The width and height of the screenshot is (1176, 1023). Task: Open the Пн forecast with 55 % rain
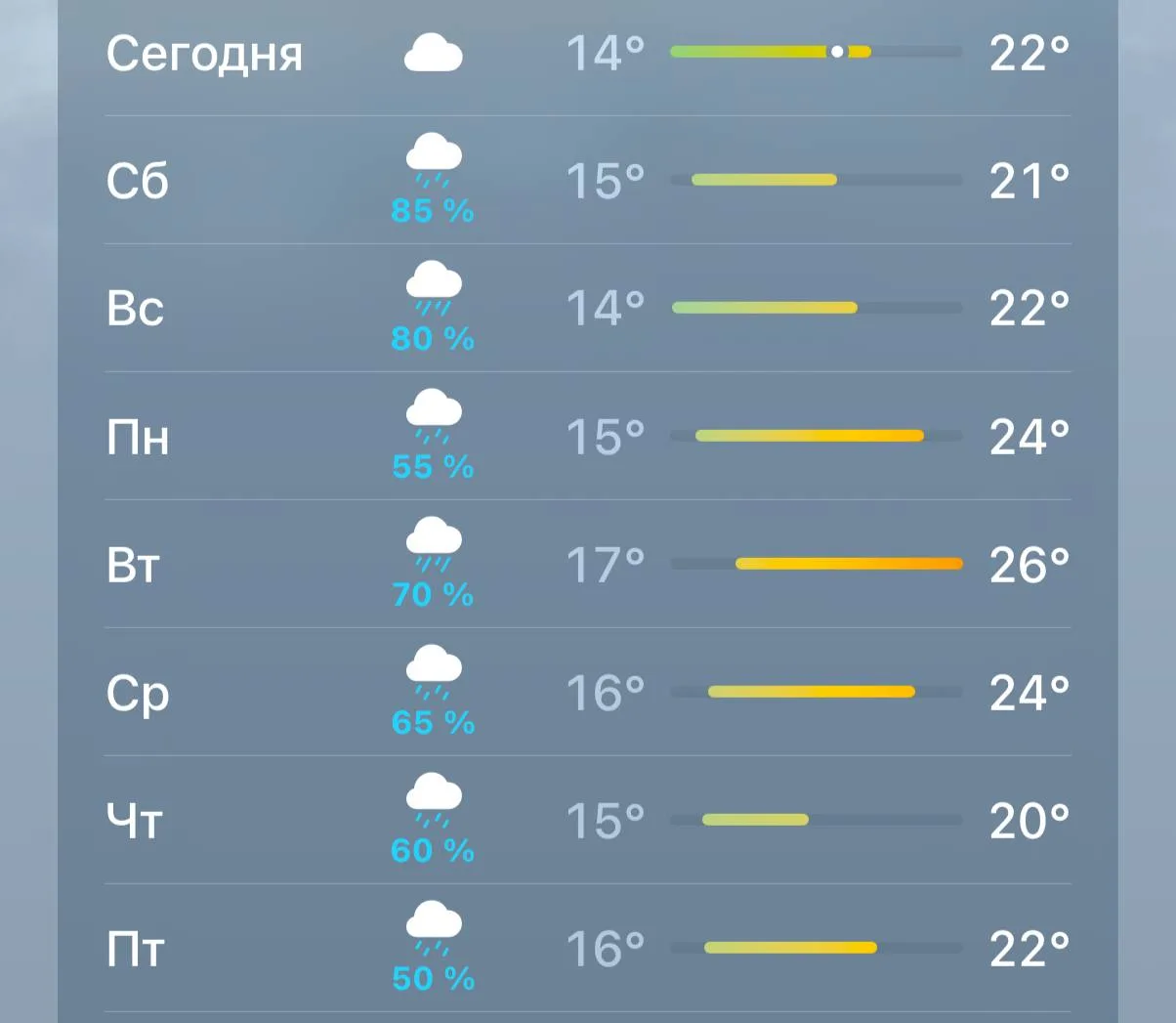(588, 436)
